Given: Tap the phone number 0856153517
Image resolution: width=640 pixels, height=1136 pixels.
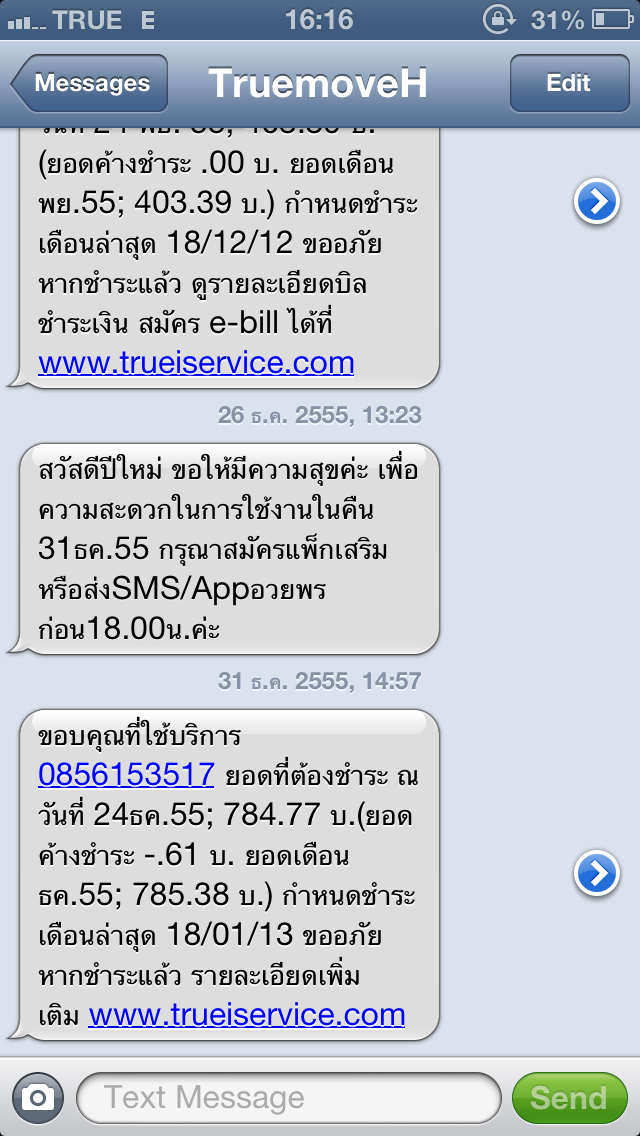Looking at the screenshot, I should [x=126, y=774].
